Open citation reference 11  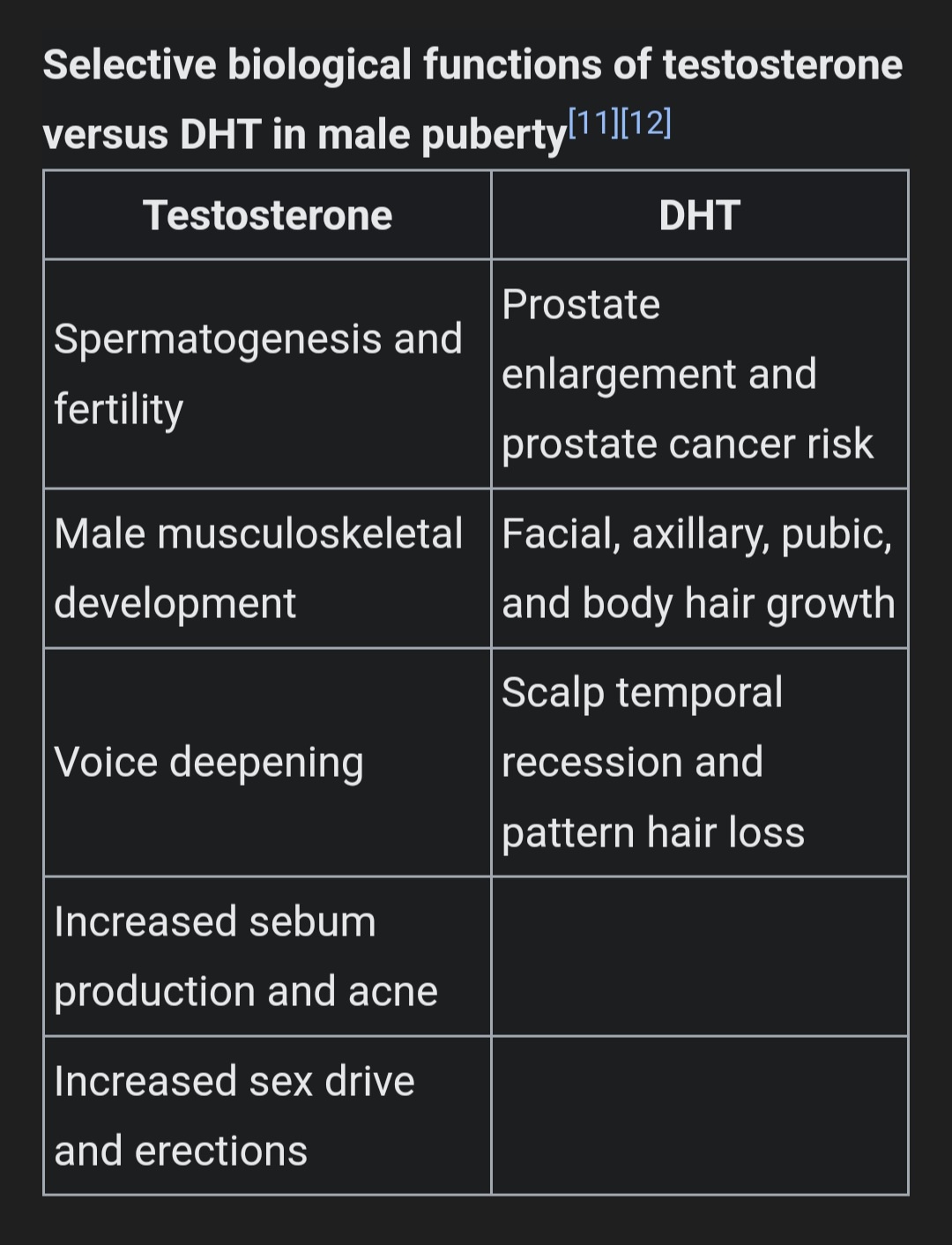594,123
